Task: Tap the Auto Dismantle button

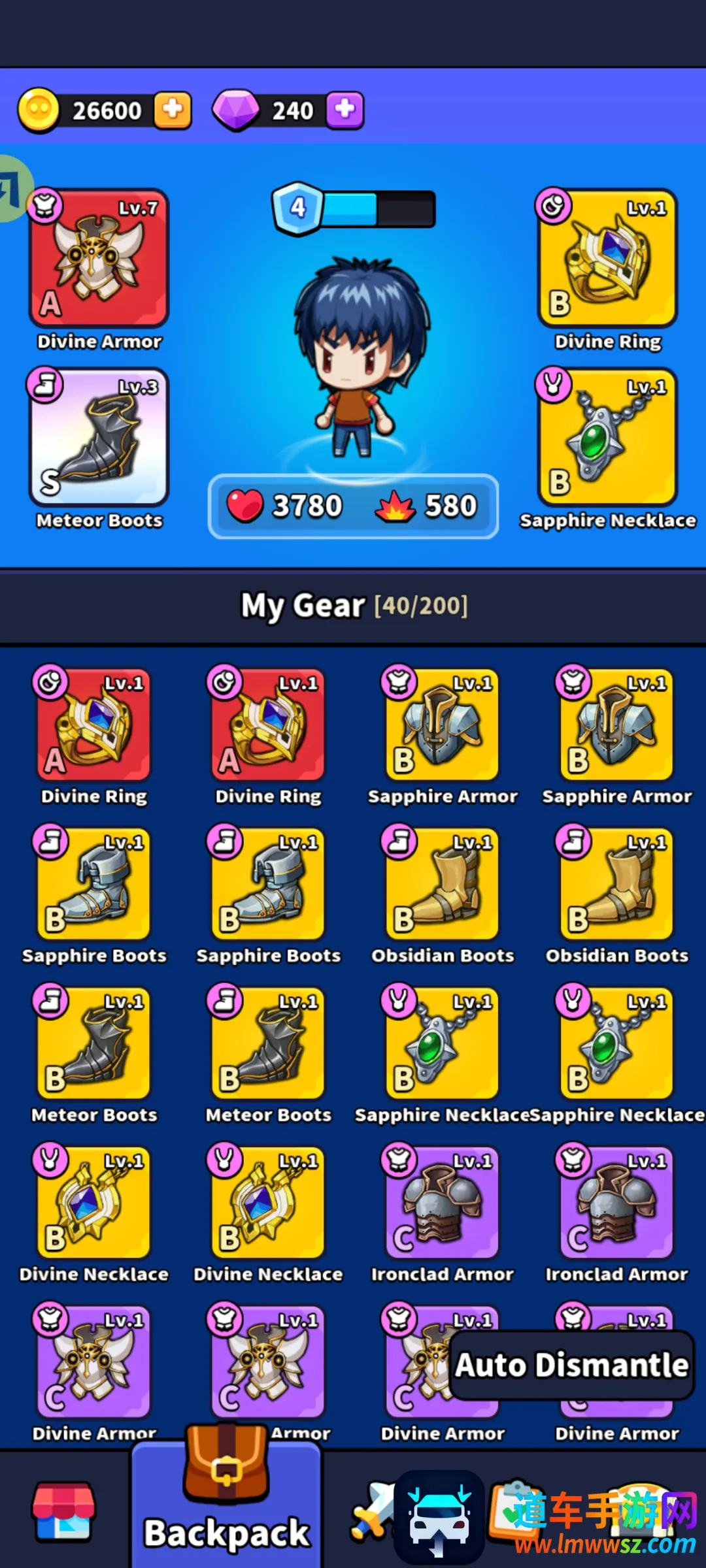Action: (571, 1365)
